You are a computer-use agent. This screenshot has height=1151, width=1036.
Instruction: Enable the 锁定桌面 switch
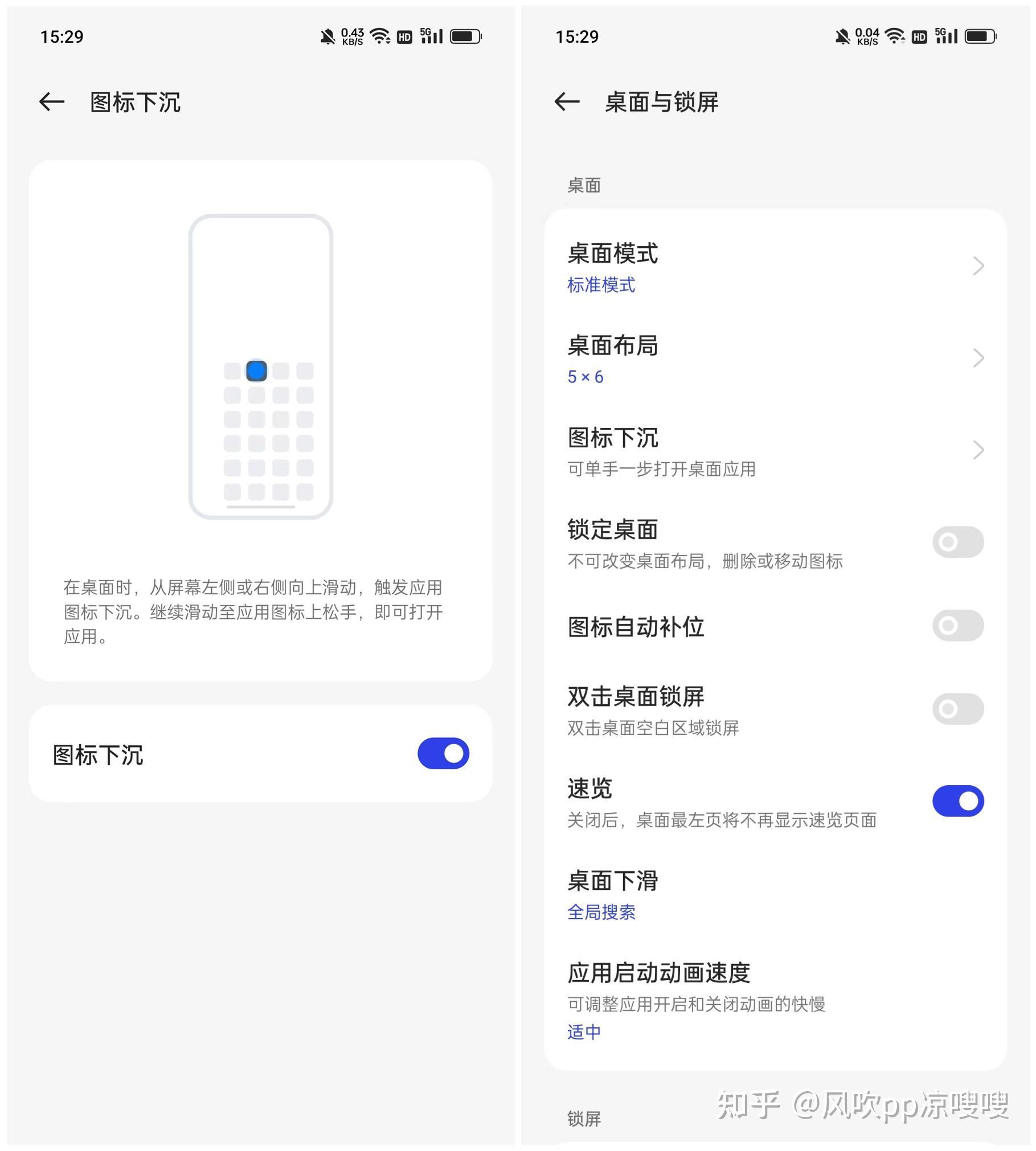click(957, 542)
